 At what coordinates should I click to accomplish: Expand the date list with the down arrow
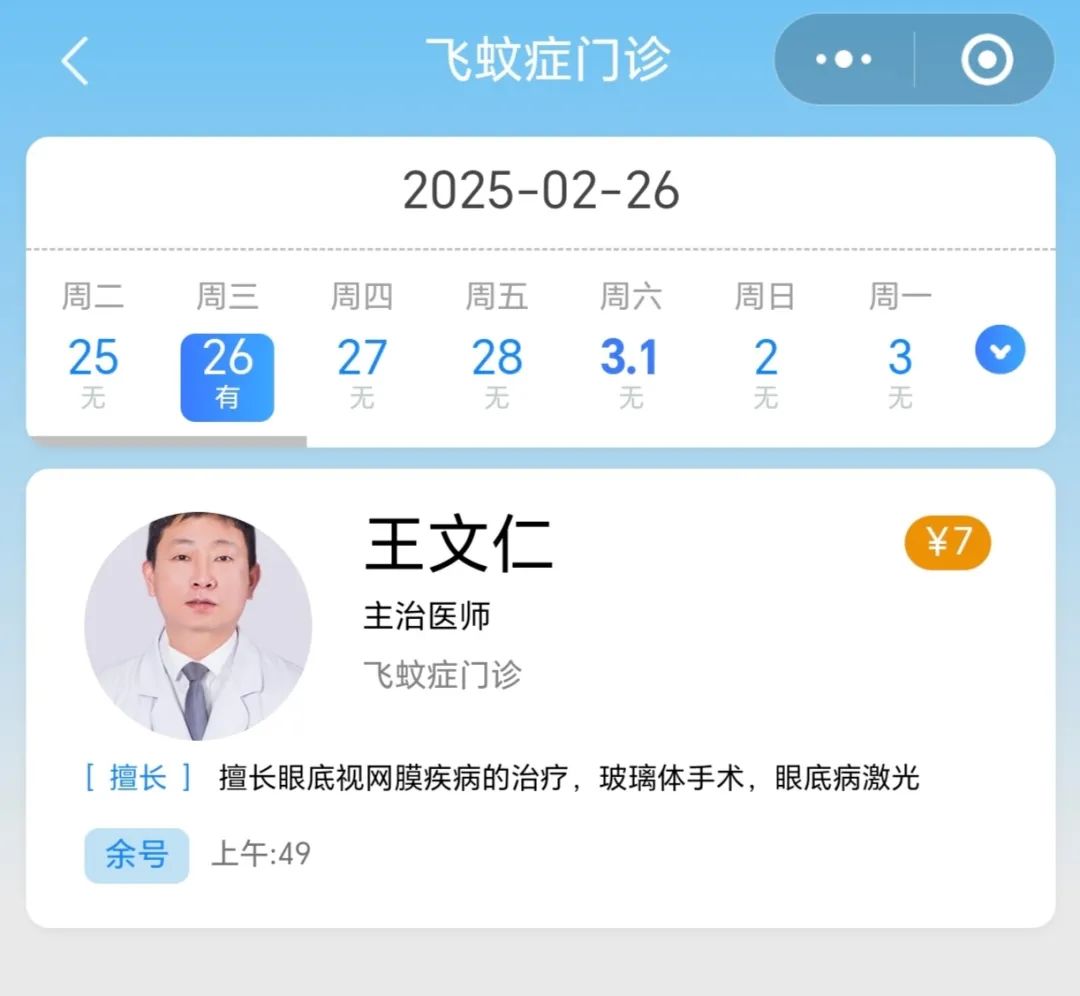tap(1000, 350)
